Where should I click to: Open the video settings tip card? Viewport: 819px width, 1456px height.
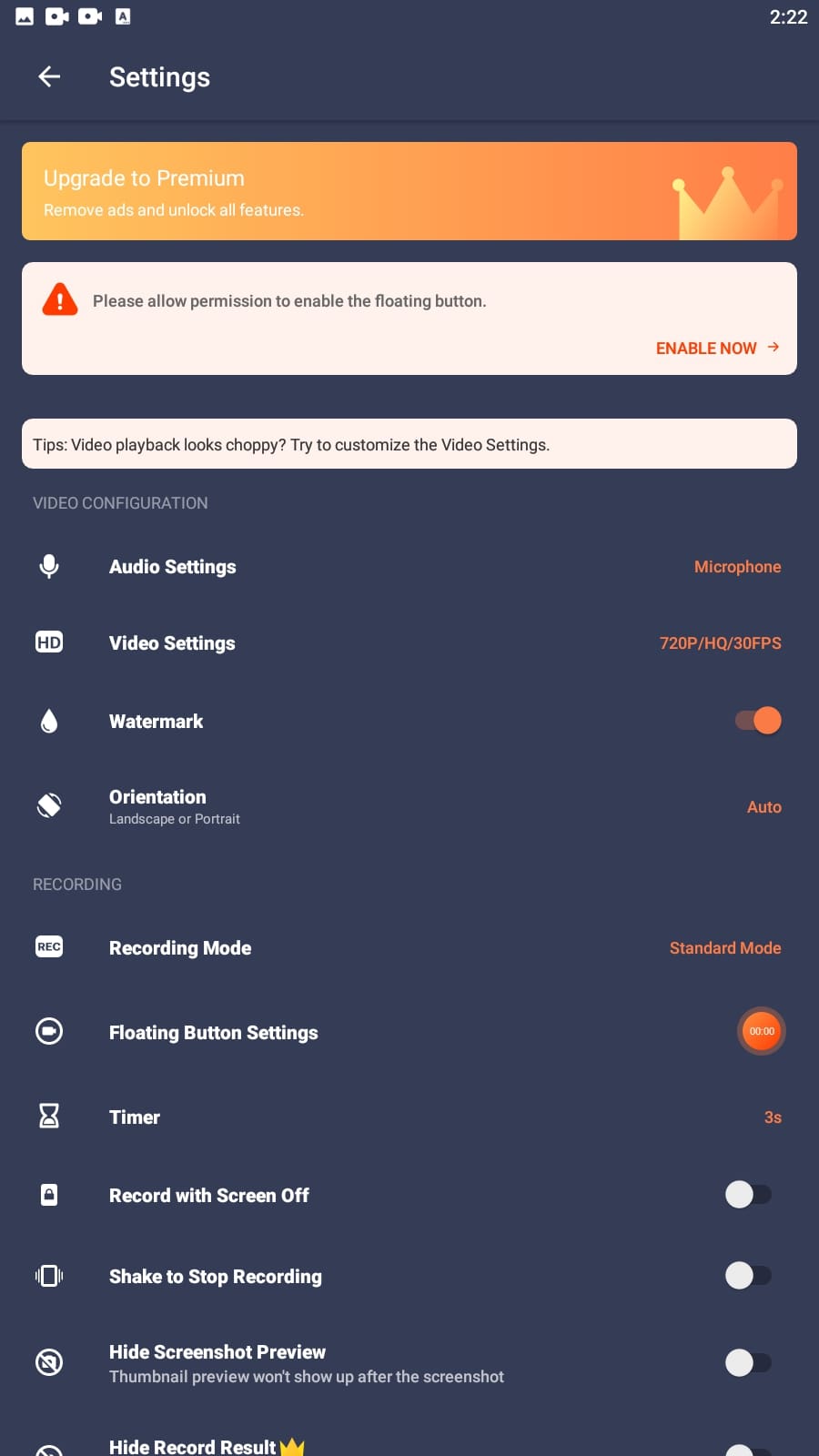409,444
